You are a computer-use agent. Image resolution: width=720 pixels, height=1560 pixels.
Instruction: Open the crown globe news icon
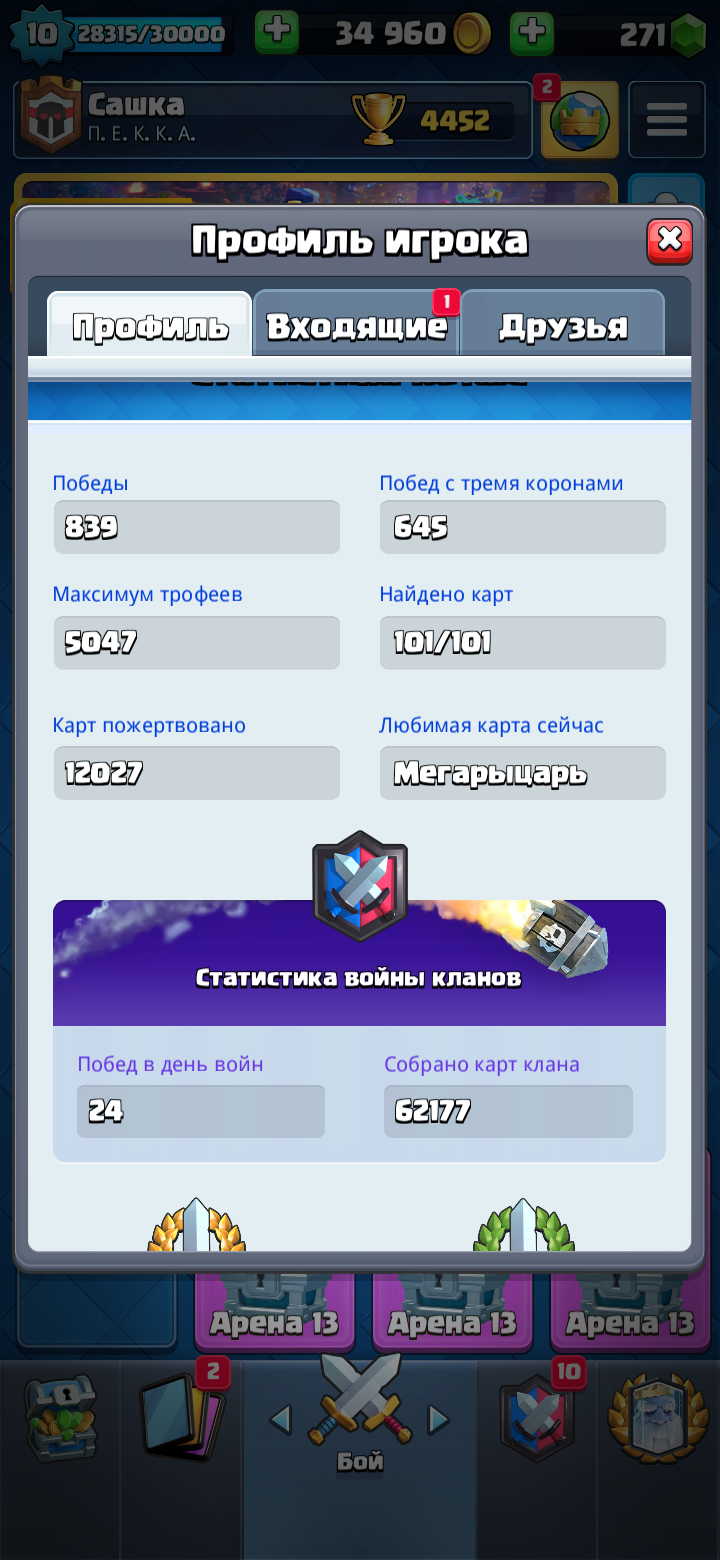coord(580,120)
